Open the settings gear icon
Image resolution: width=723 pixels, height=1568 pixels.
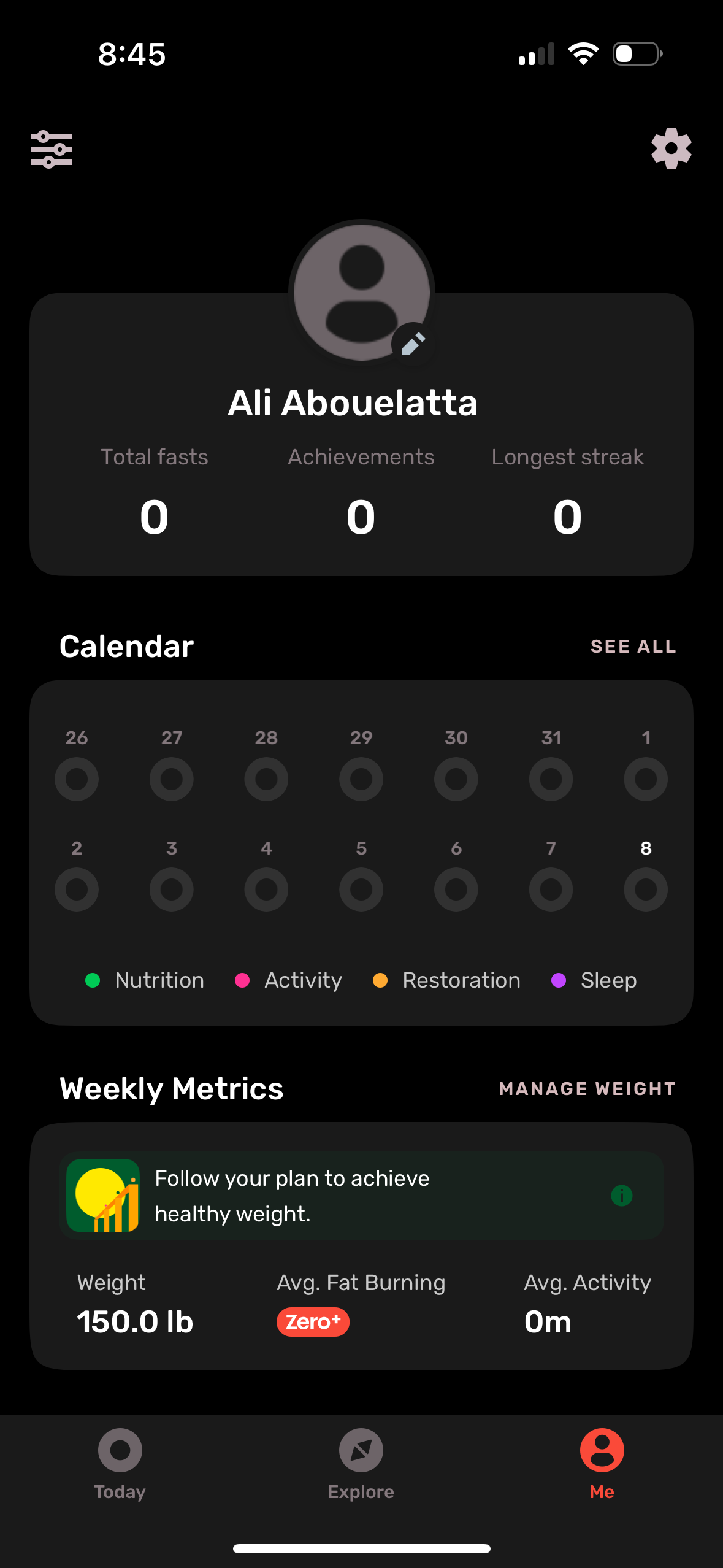tap(671, 147)
